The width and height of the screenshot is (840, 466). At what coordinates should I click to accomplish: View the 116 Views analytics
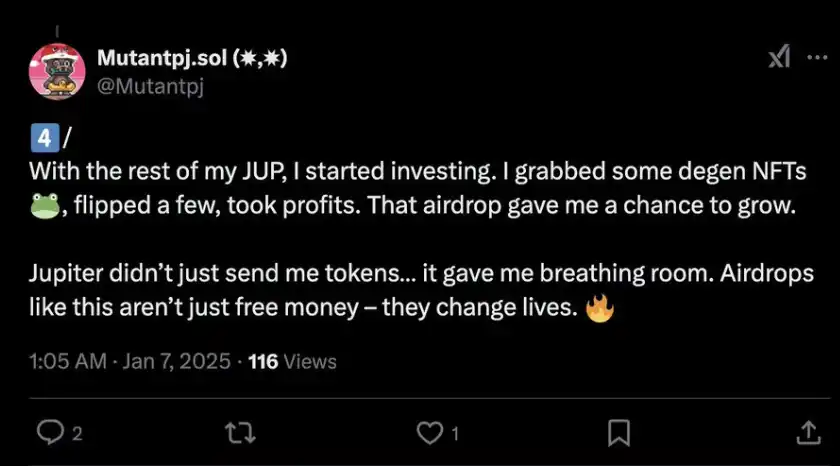tap(292, 362)
